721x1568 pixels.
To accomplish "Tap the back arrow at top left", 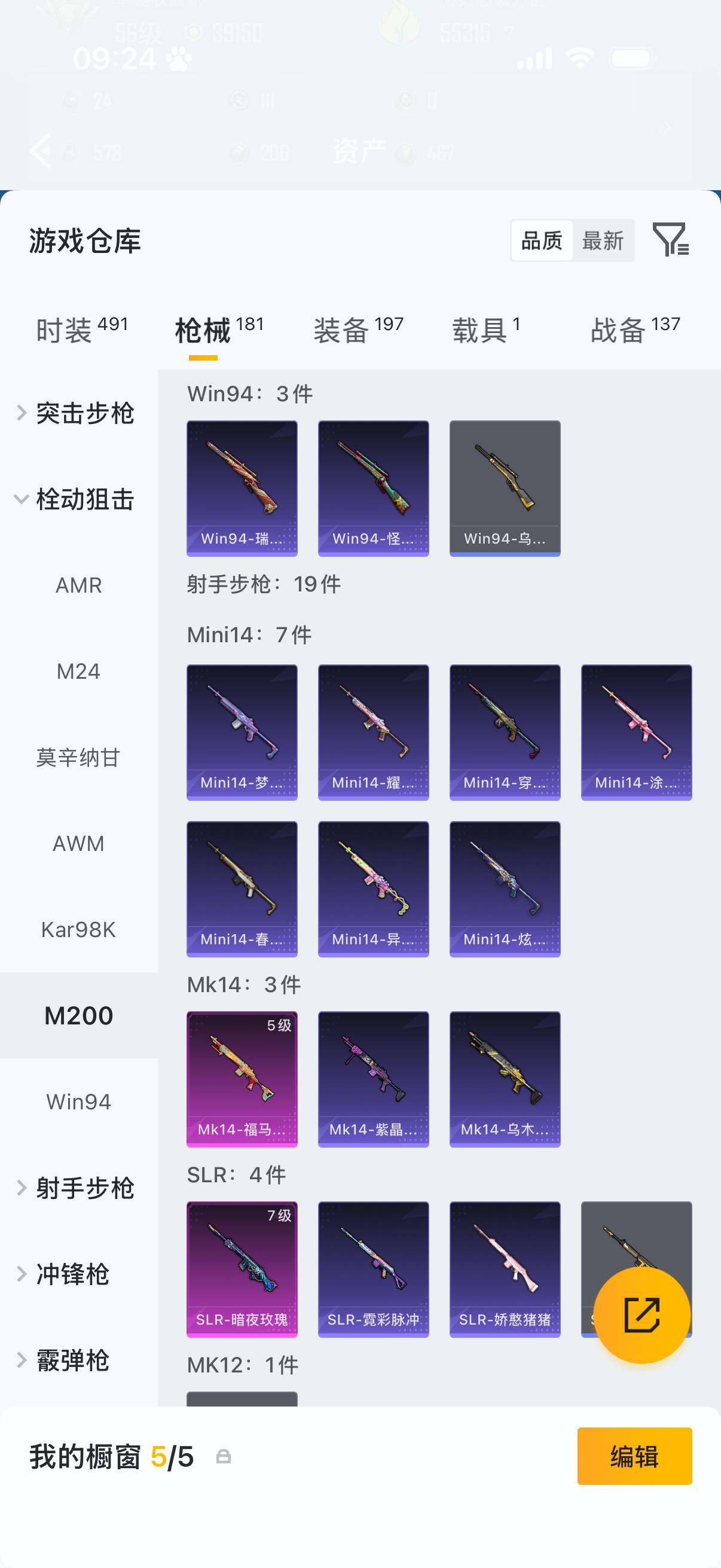I will [40, 151].
